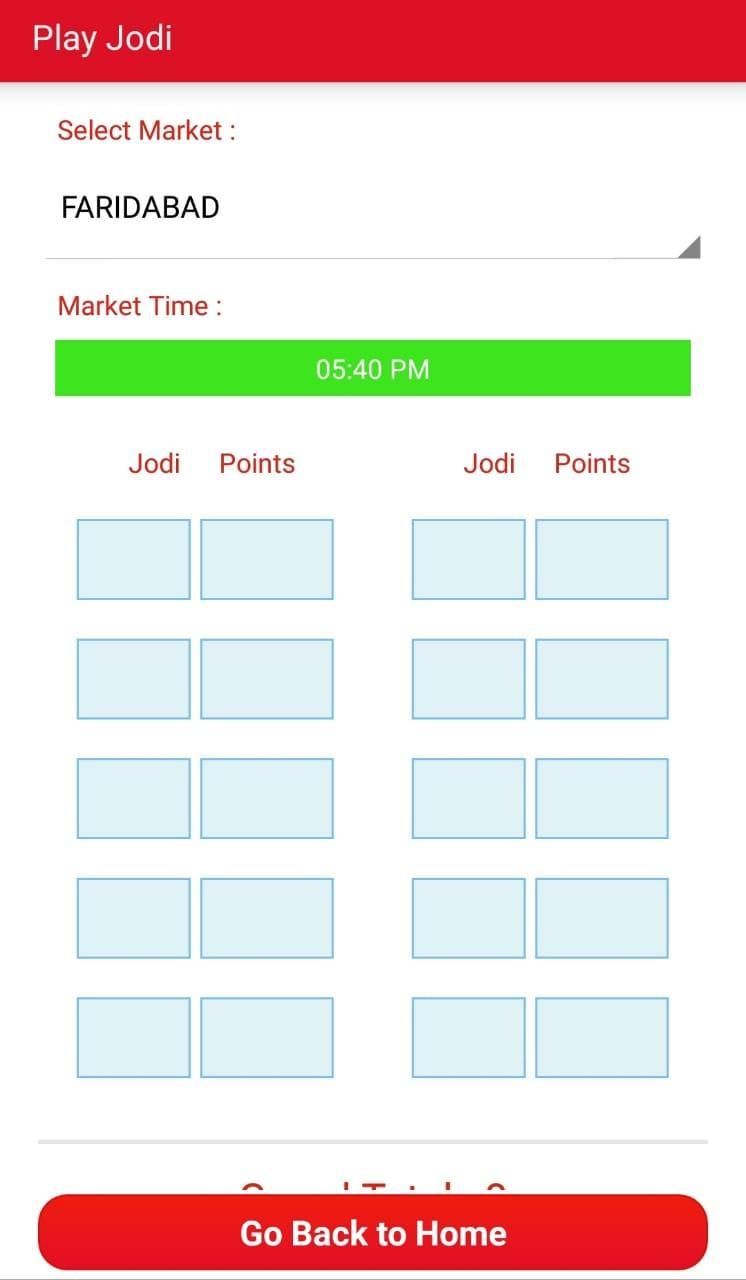Screen dimensions: 746x1280
Task: Tap the last Jodi field in the left column
Action: coord(133,1037)
